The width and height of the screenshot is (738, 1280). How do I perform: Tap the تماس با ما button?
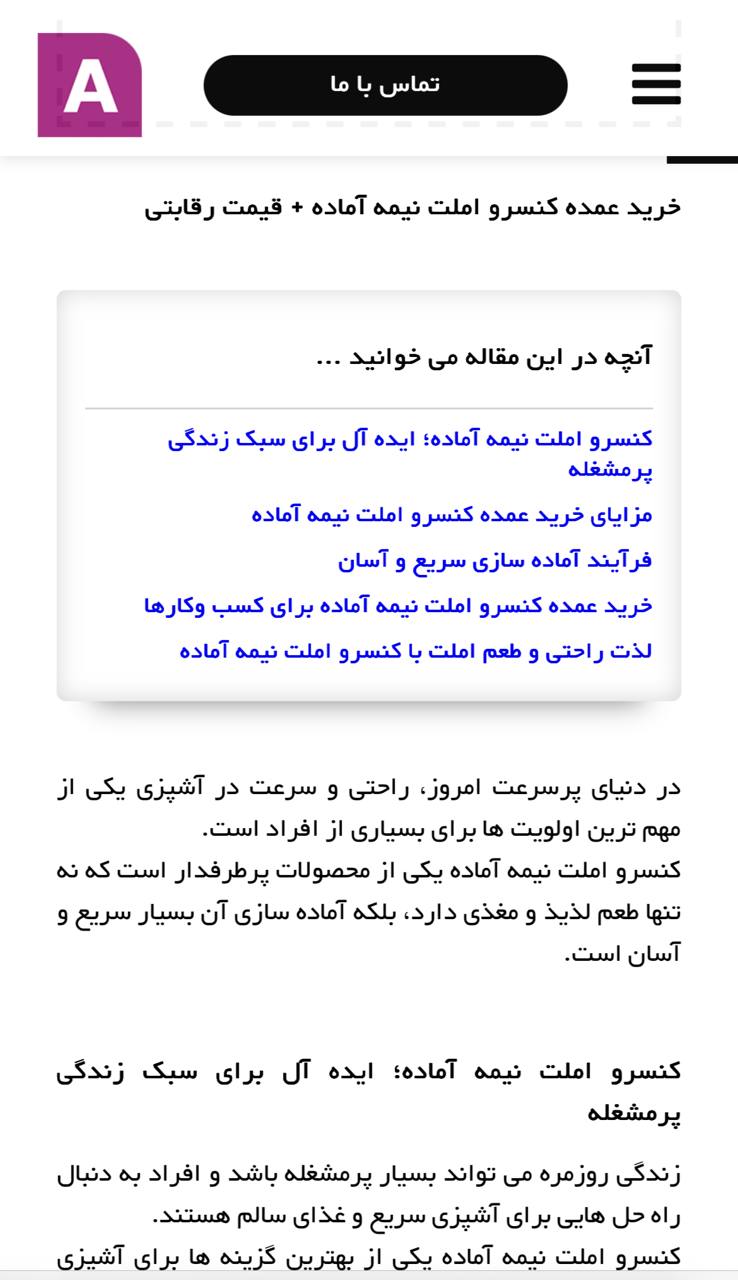(x=385, y=85)
